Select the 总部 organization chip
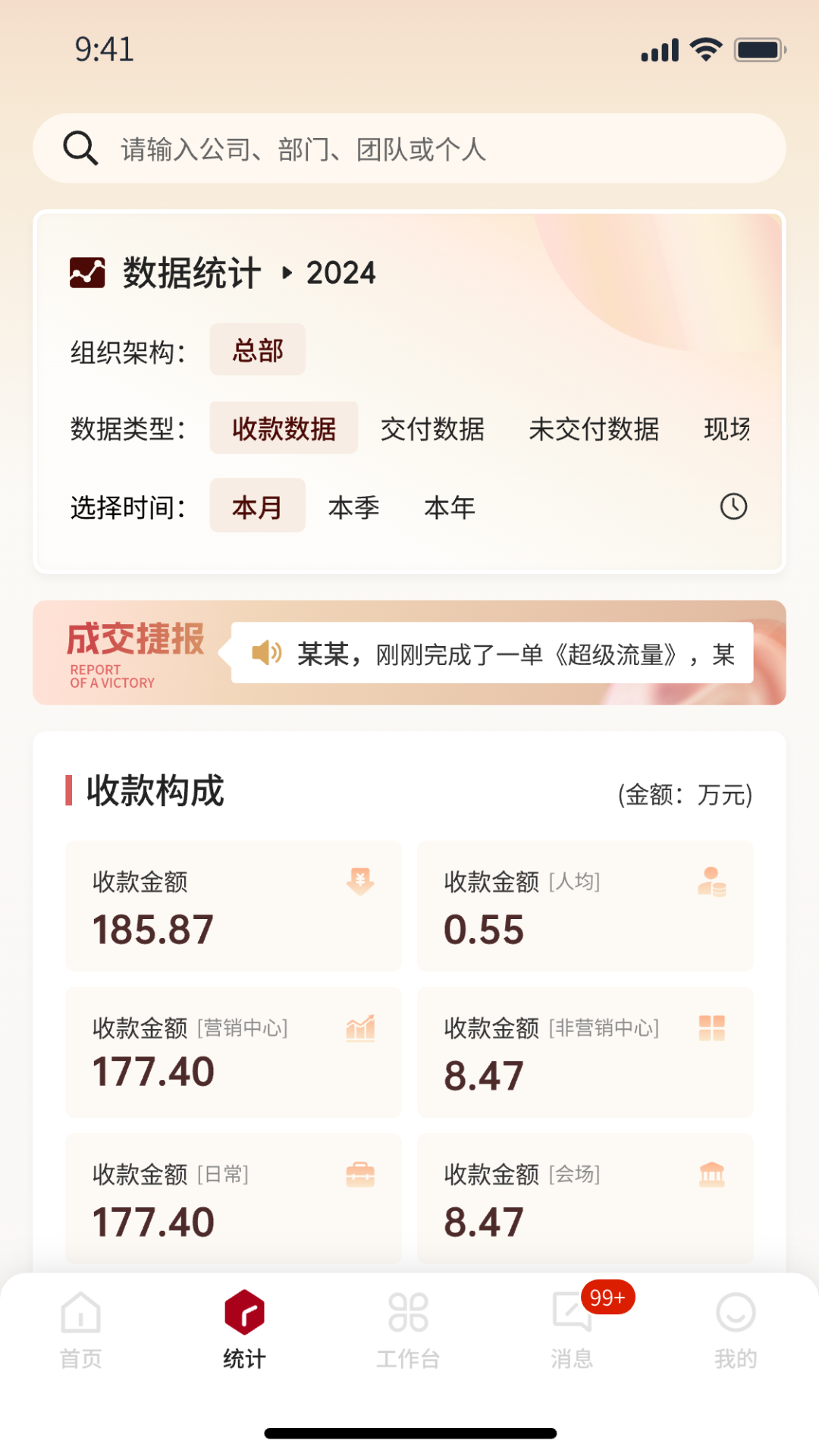The image size is (819, 1456). coord(258,350)
